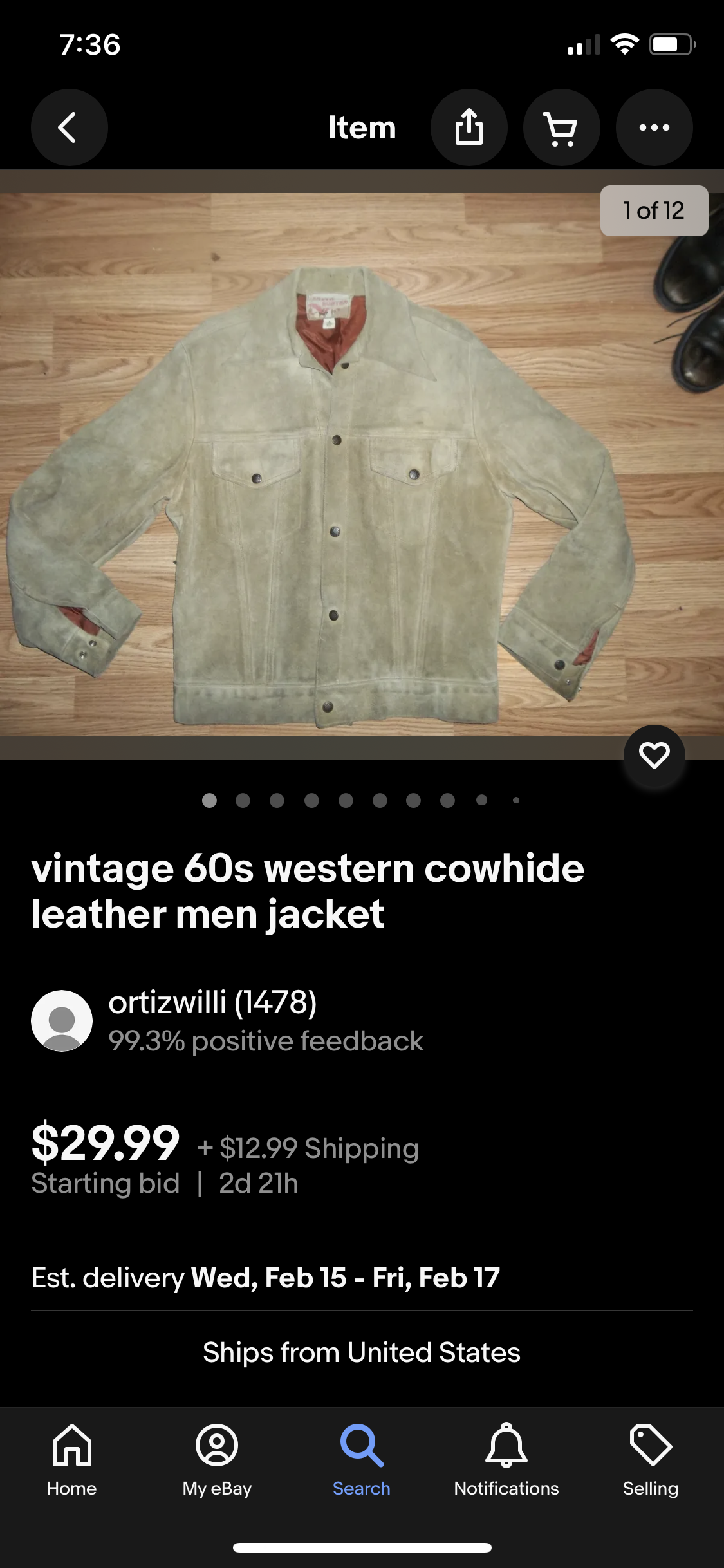Go back to previous screen

pos(69,127)
